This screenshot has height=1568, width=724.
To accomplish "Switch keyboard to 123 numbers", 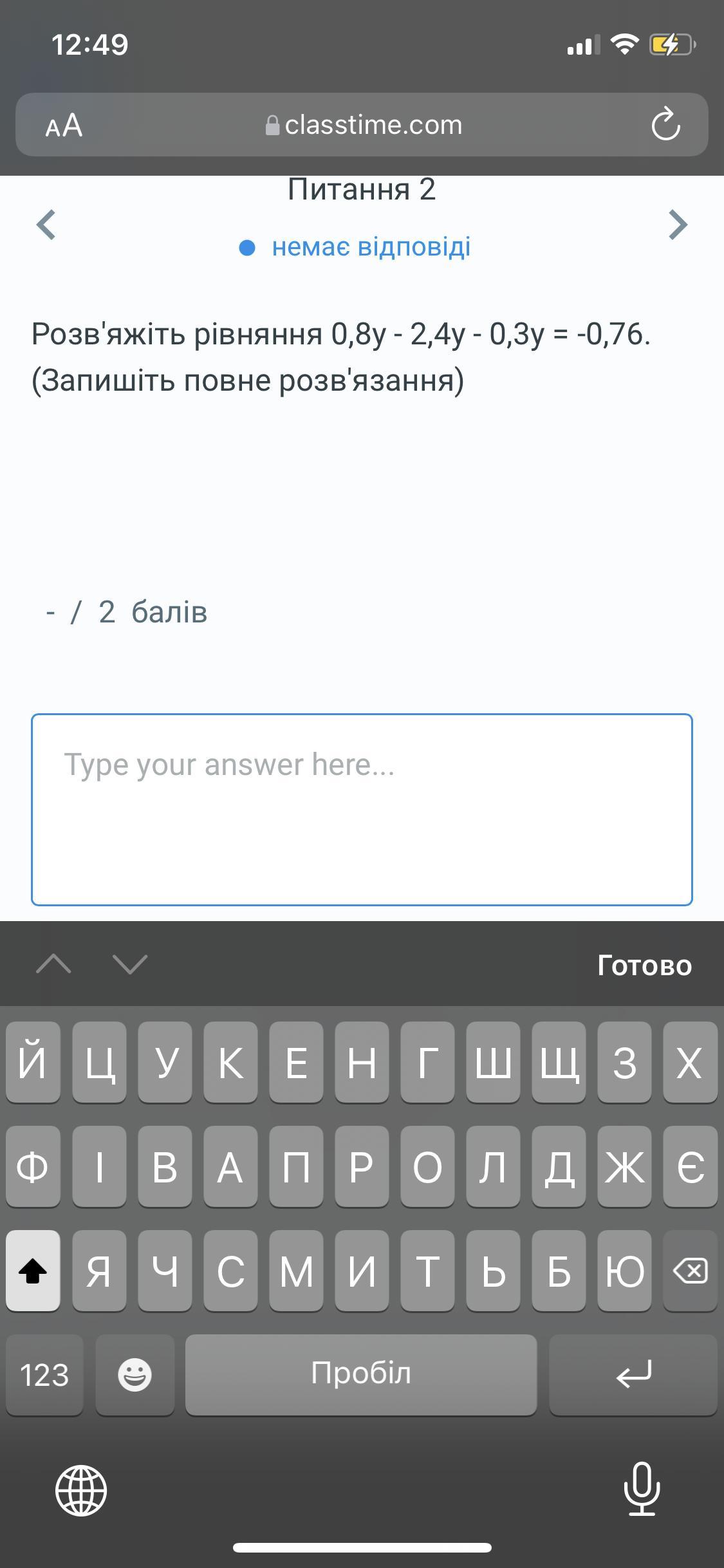I will pos(44,1375).
